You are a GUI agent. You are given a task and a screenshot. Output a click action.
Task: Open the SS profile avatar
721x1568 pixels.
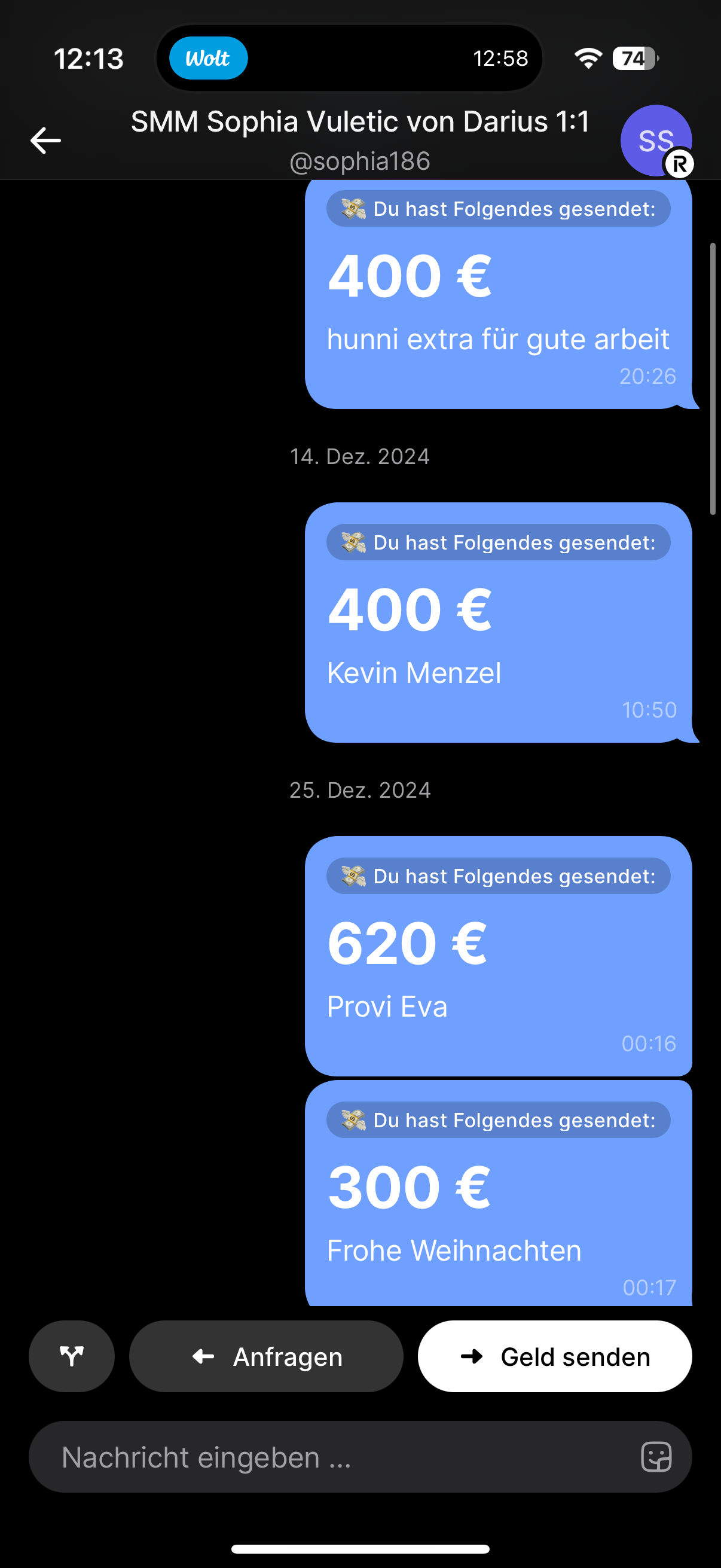click(656, 141)
